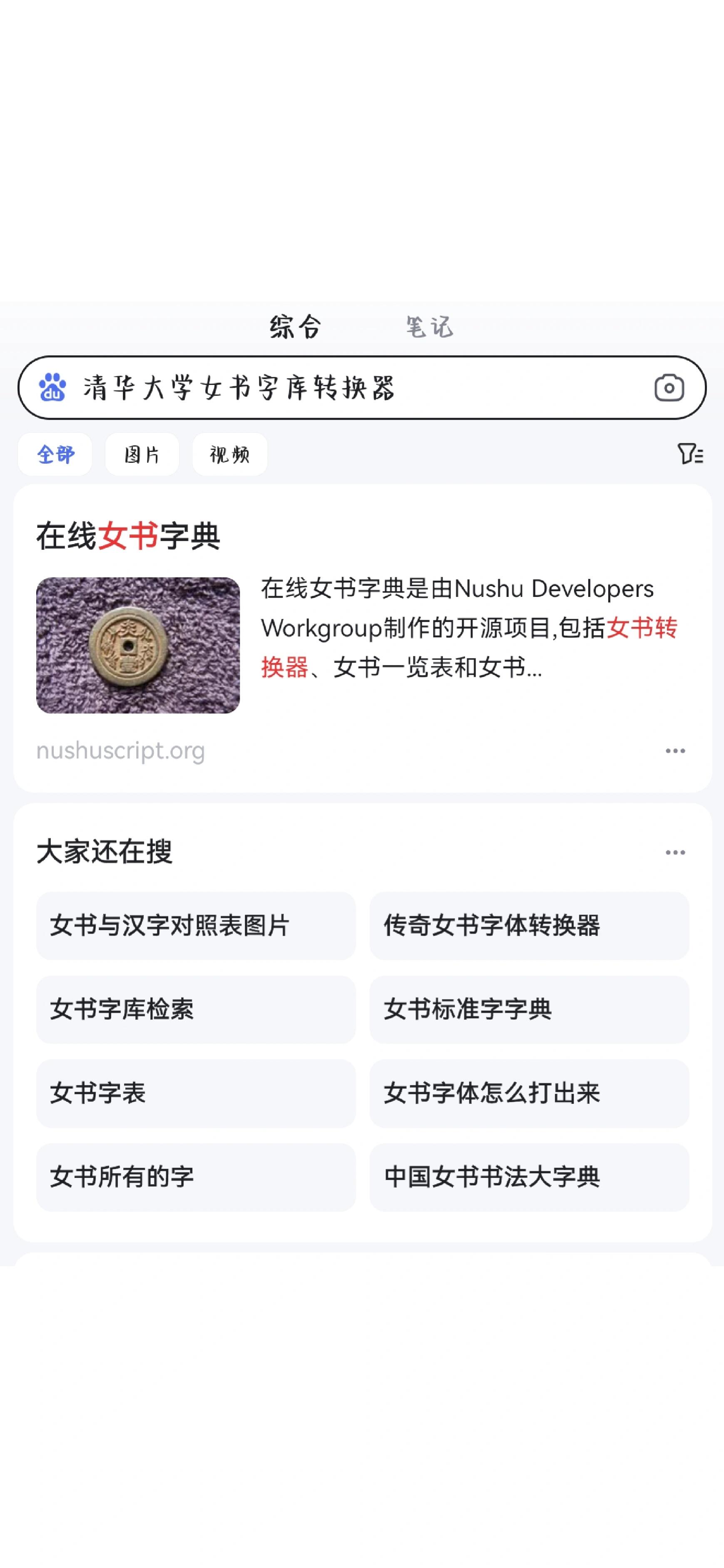Switch to the 视频 filter

click(x=229, y=454)
